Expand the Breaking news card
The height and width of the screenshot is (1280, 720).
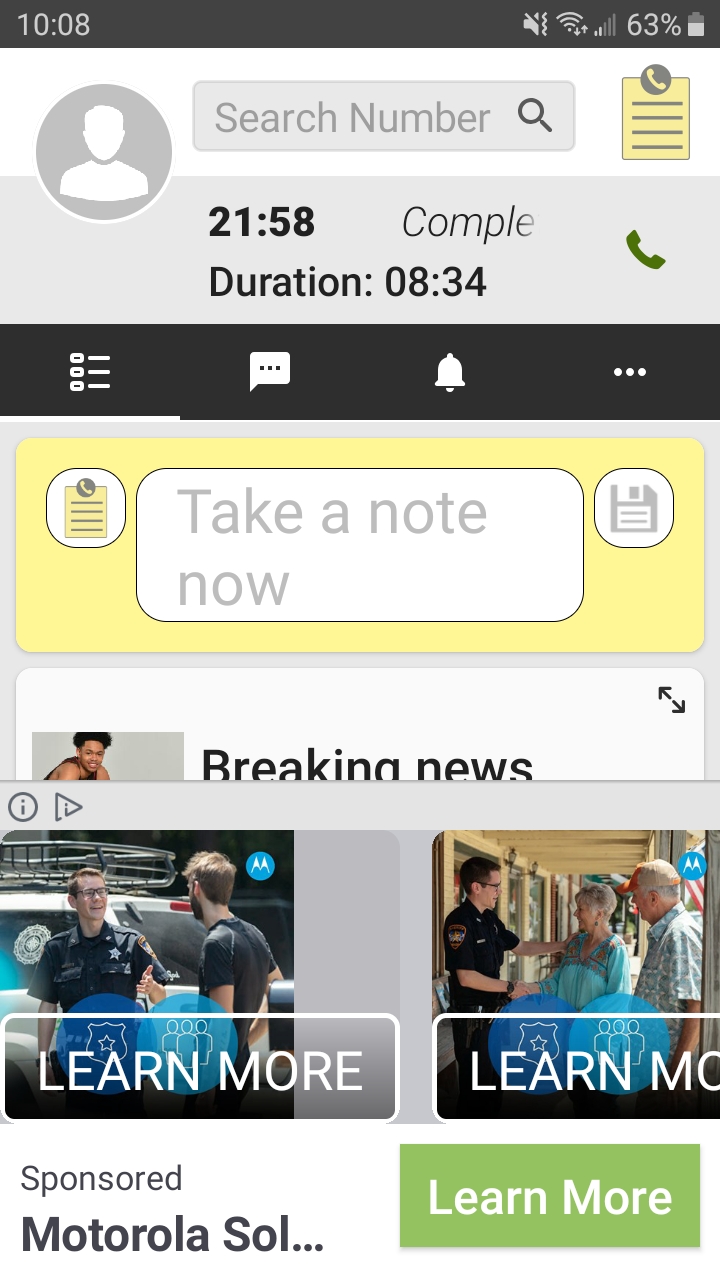pyautogui.click(x=671, y=700)
